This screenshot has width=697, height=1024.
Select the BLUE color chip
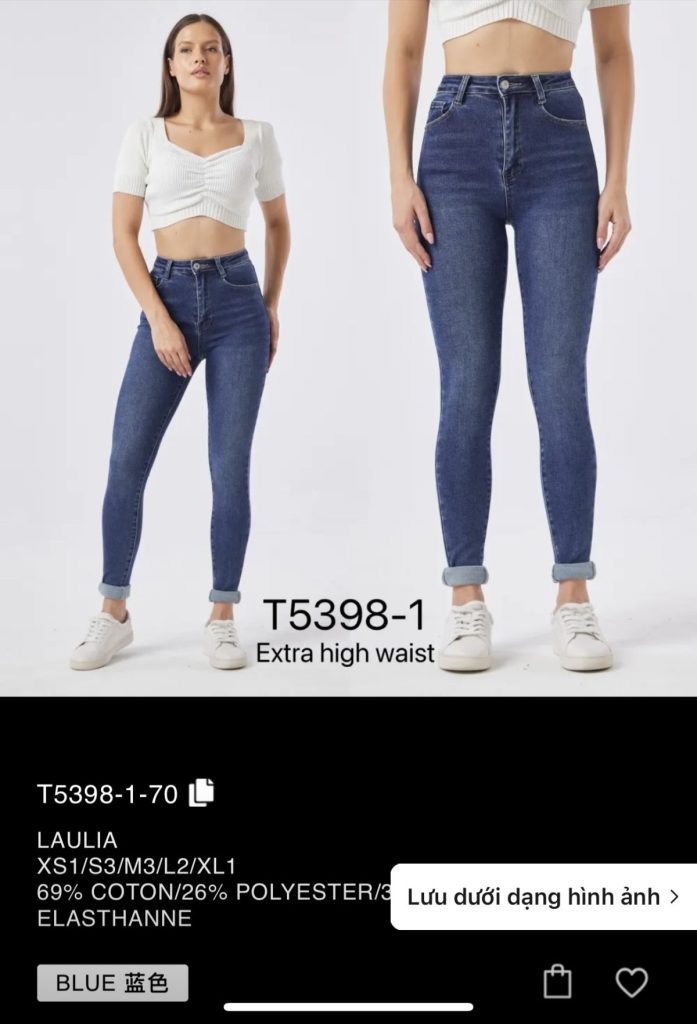tap(112, 983)
